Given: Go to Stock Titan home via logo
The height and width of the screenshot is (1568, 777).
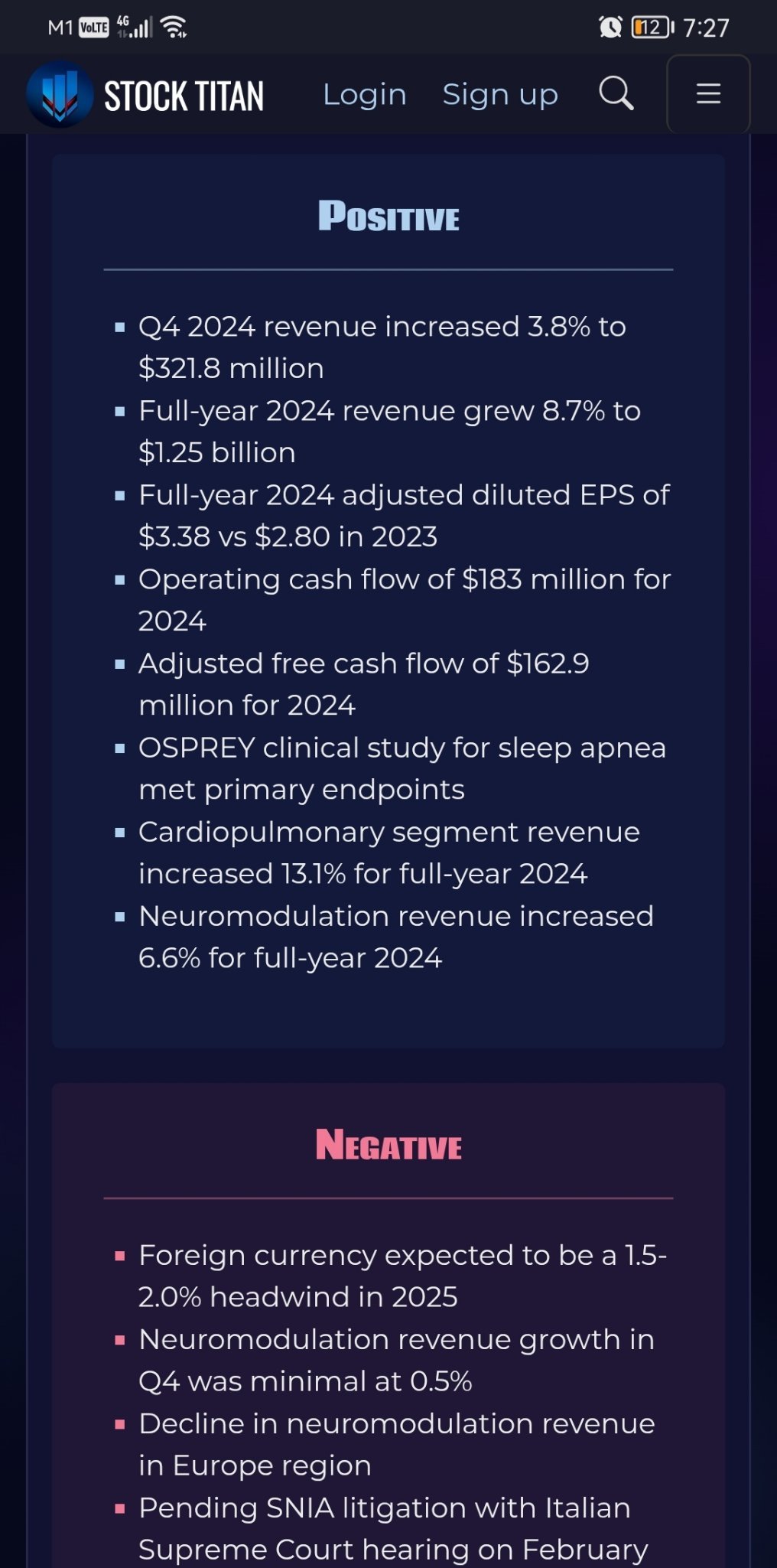Looking at the screenshot, I should pyautogui.click(x=145, y=95).
